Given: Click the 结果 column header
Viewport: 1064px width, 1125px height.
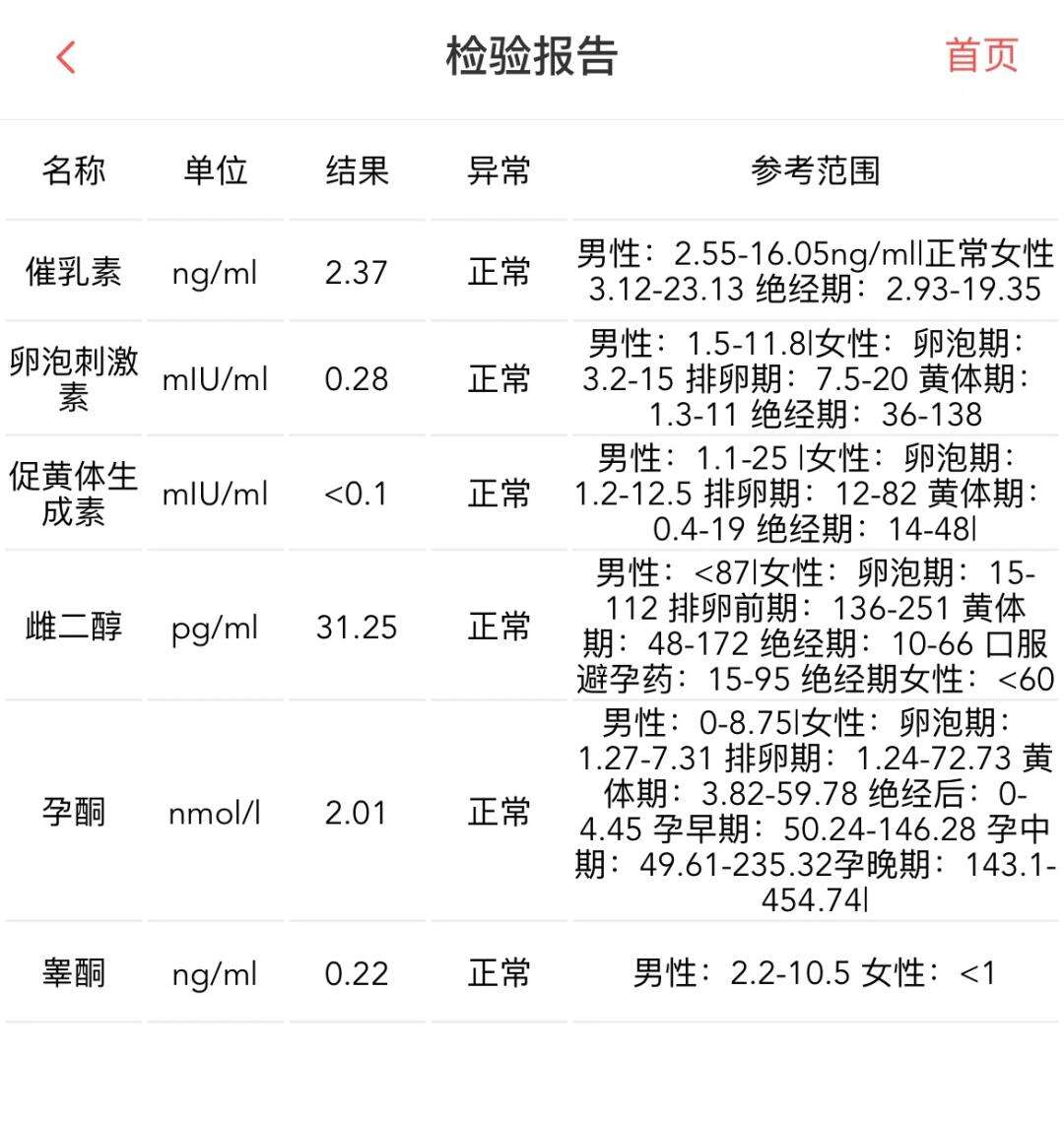Looking at the screenshot, I should coord(358,171).
